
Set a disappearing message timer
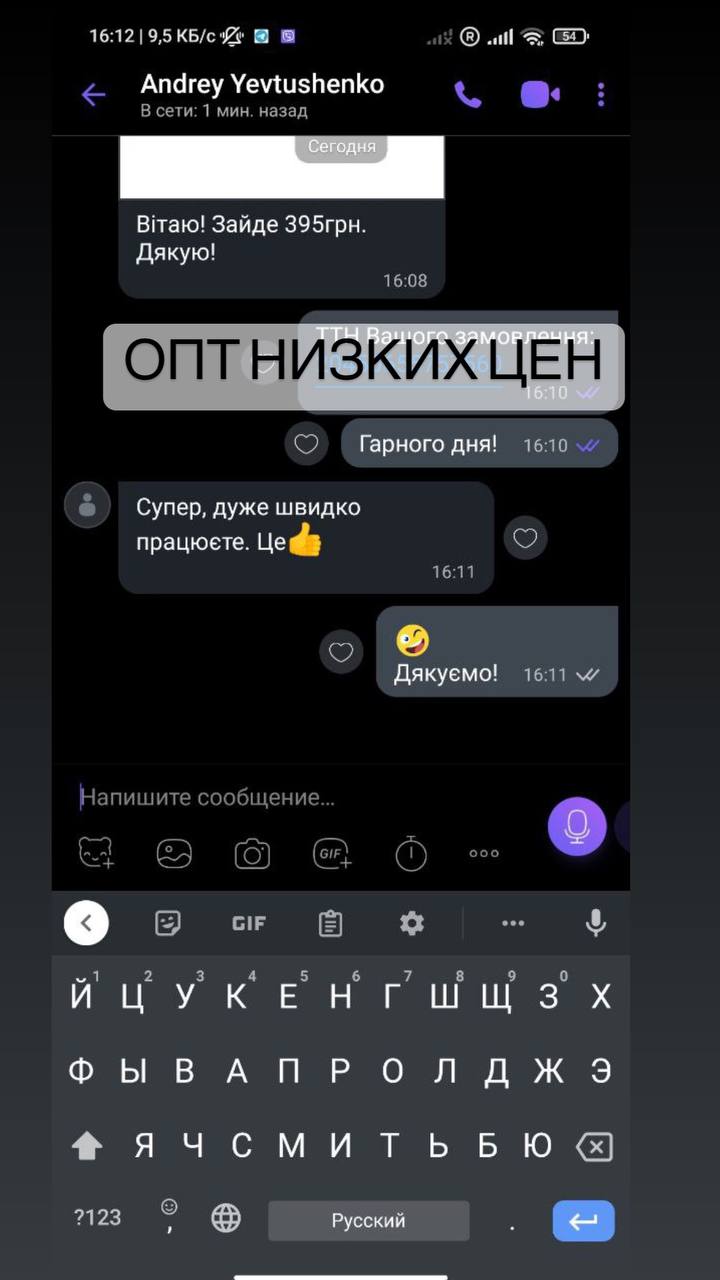[x=410, y=853]
